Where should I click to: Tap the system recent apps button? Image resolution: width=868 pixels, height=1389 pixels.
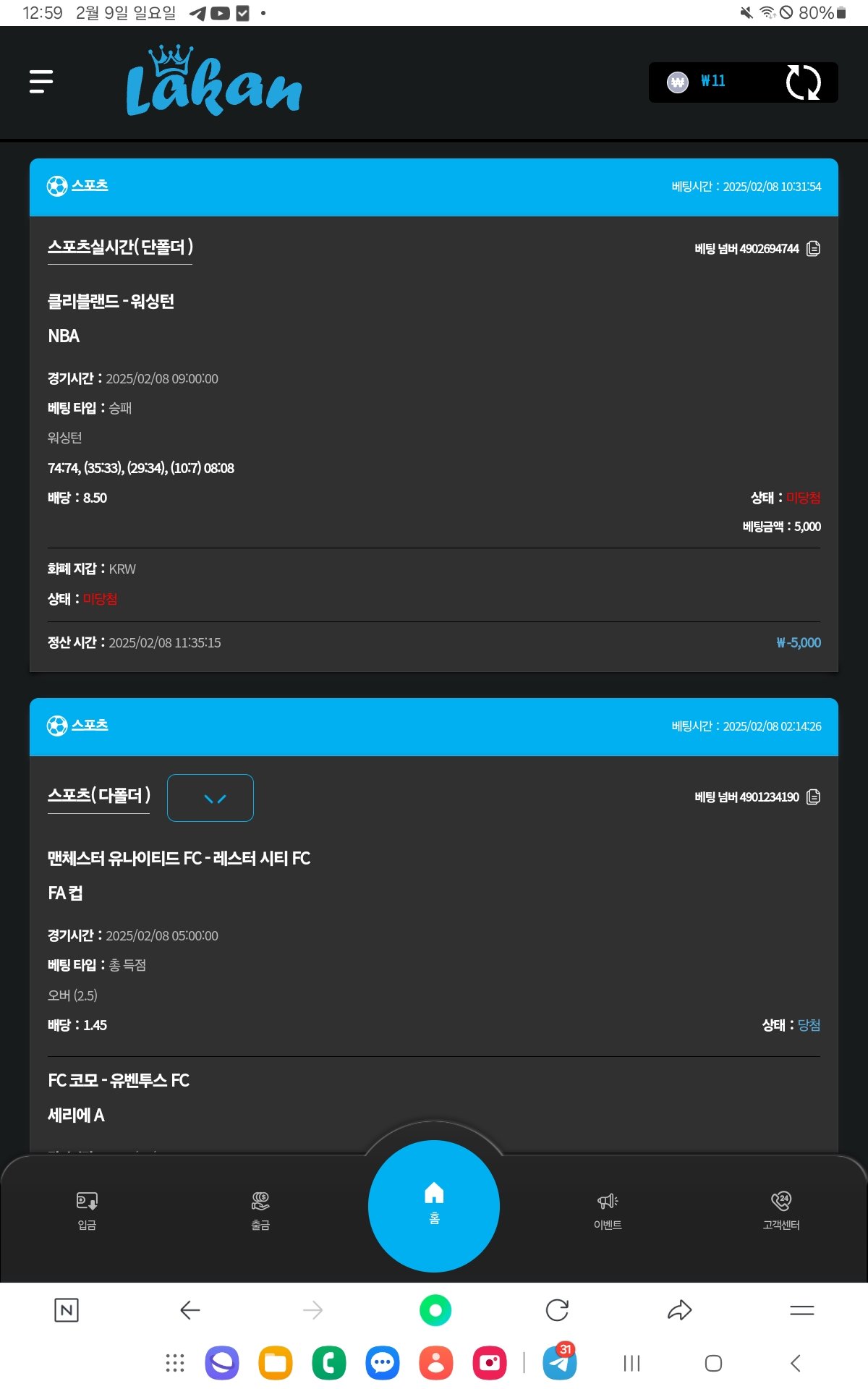pyautogui.click(x=631, y=1364)
